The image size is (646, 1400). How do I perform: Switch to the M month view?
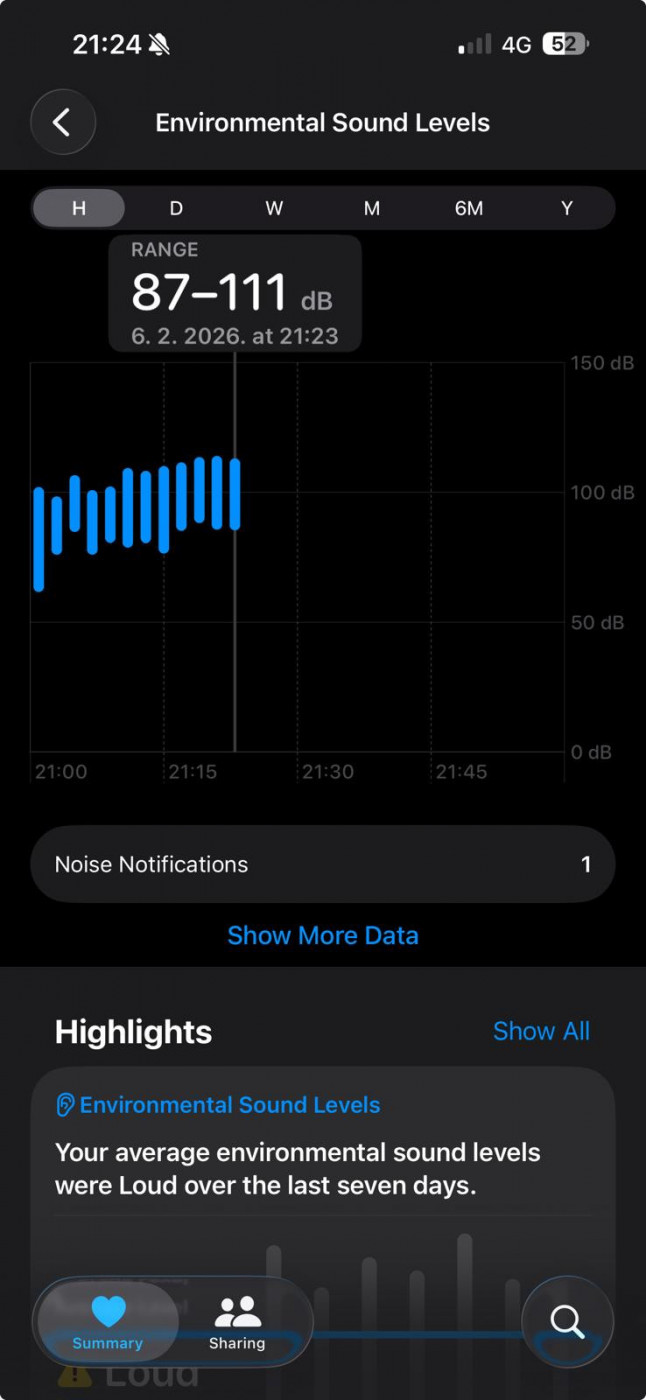coord(372,208)
